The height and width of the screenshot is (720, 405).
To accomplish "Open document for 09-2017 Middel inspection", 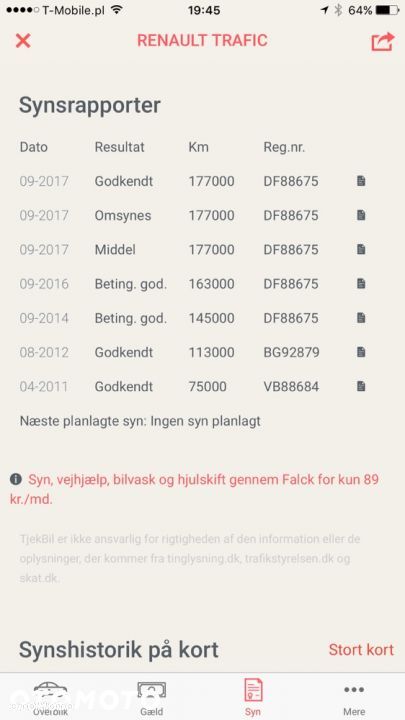I will [361, 249].
